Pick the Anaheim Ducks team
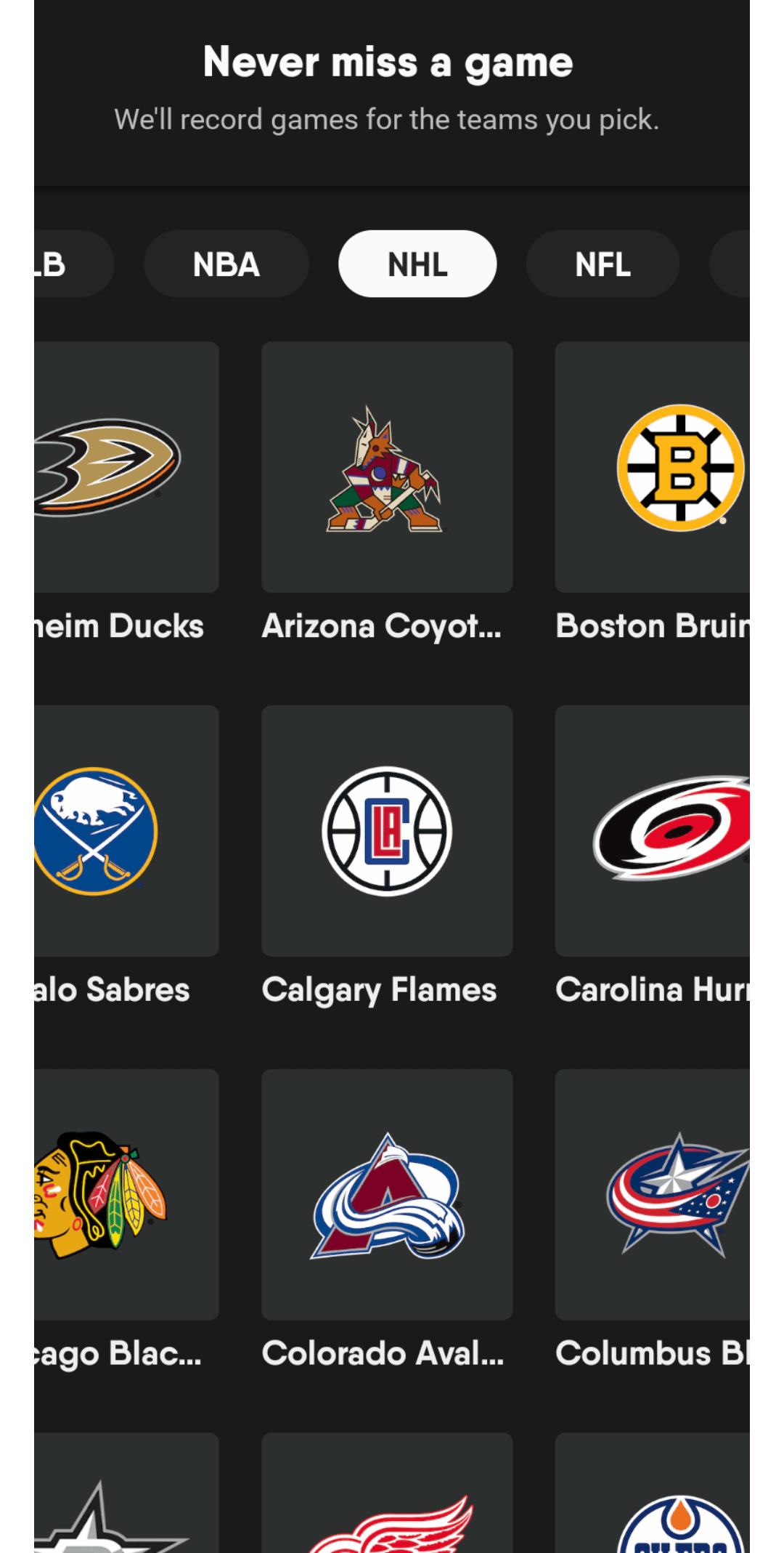The width and height of the screenshot is (784, 1553). pyautogui.click(x=126, y=468)
